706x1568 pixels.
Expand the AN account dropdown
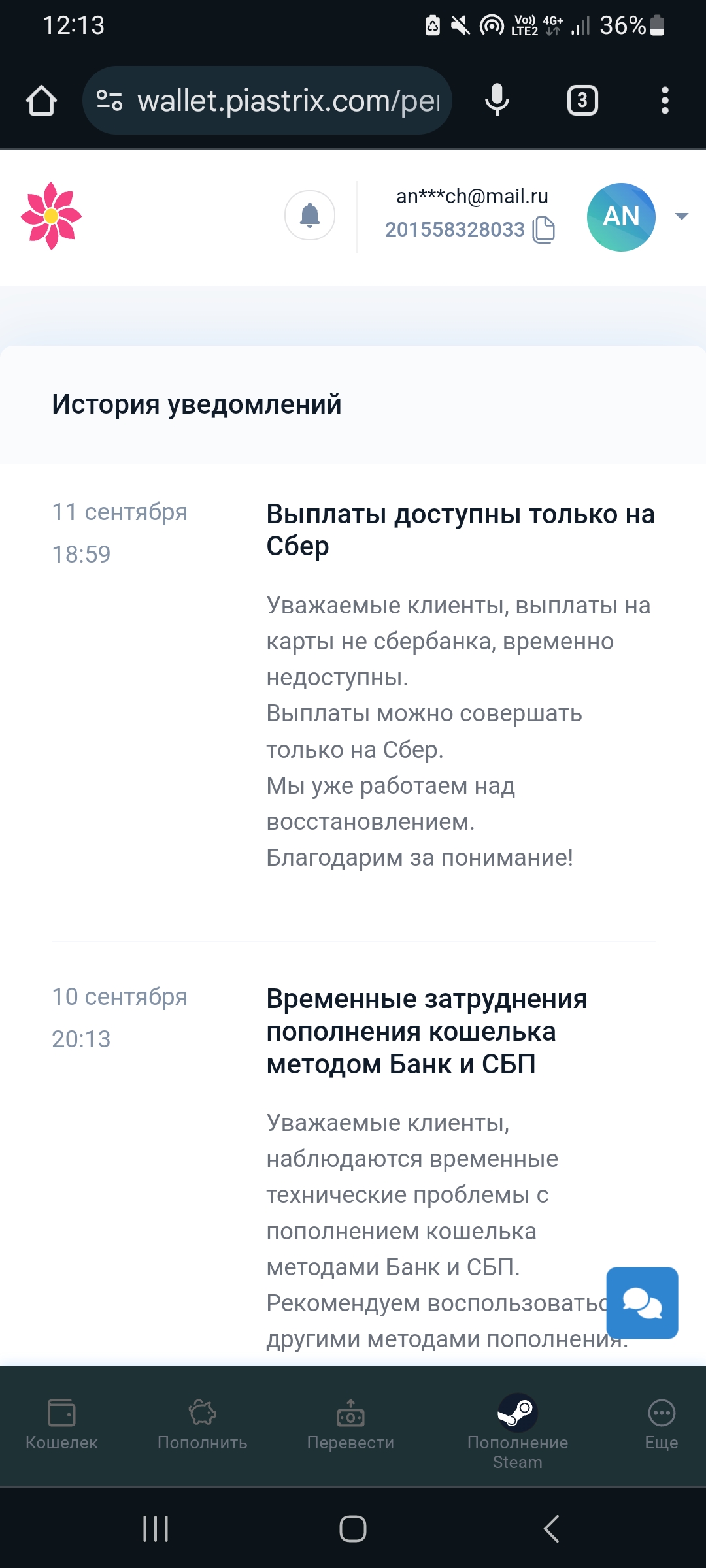[681, 217]
